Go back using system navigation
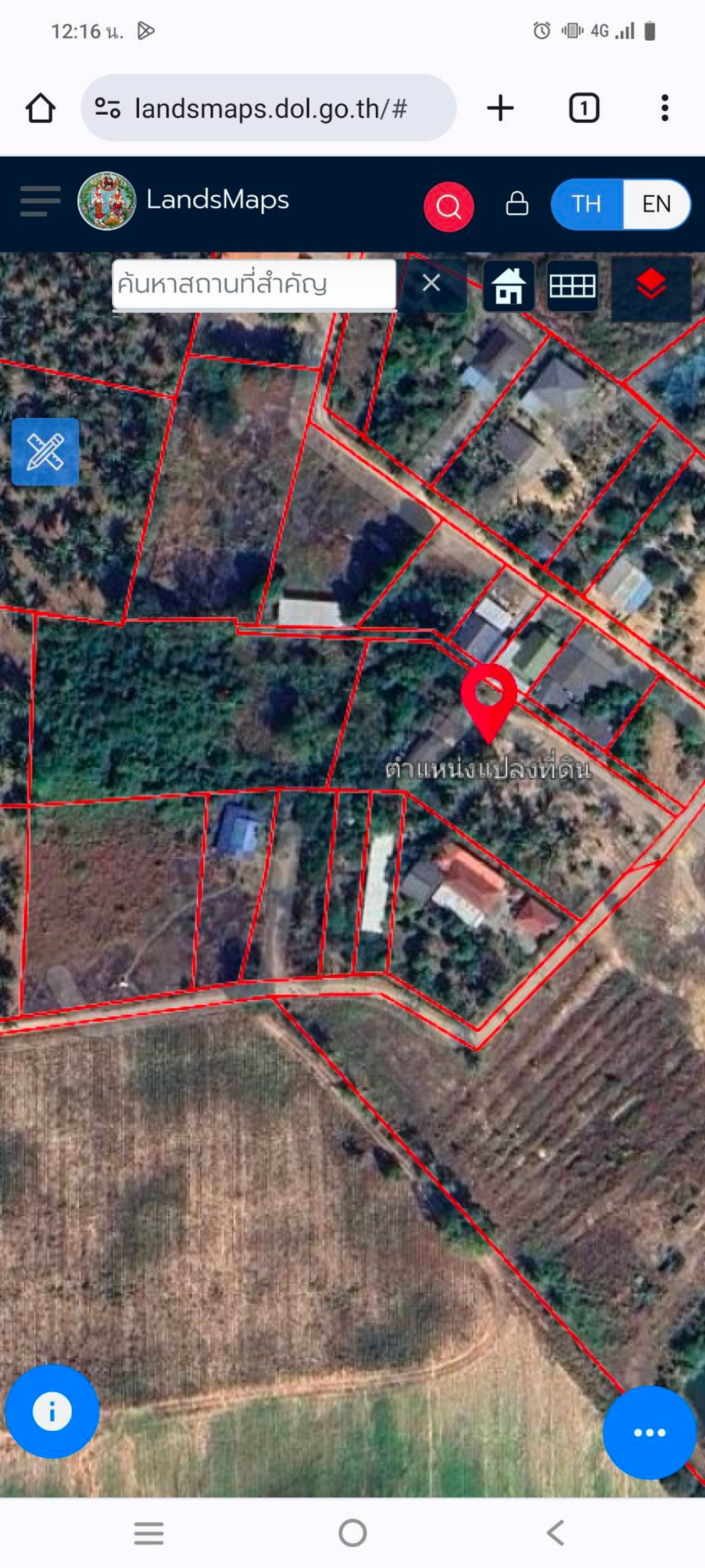This screenshot has height=1568, width=705. pyautogui.click(x=555, y=1533)
